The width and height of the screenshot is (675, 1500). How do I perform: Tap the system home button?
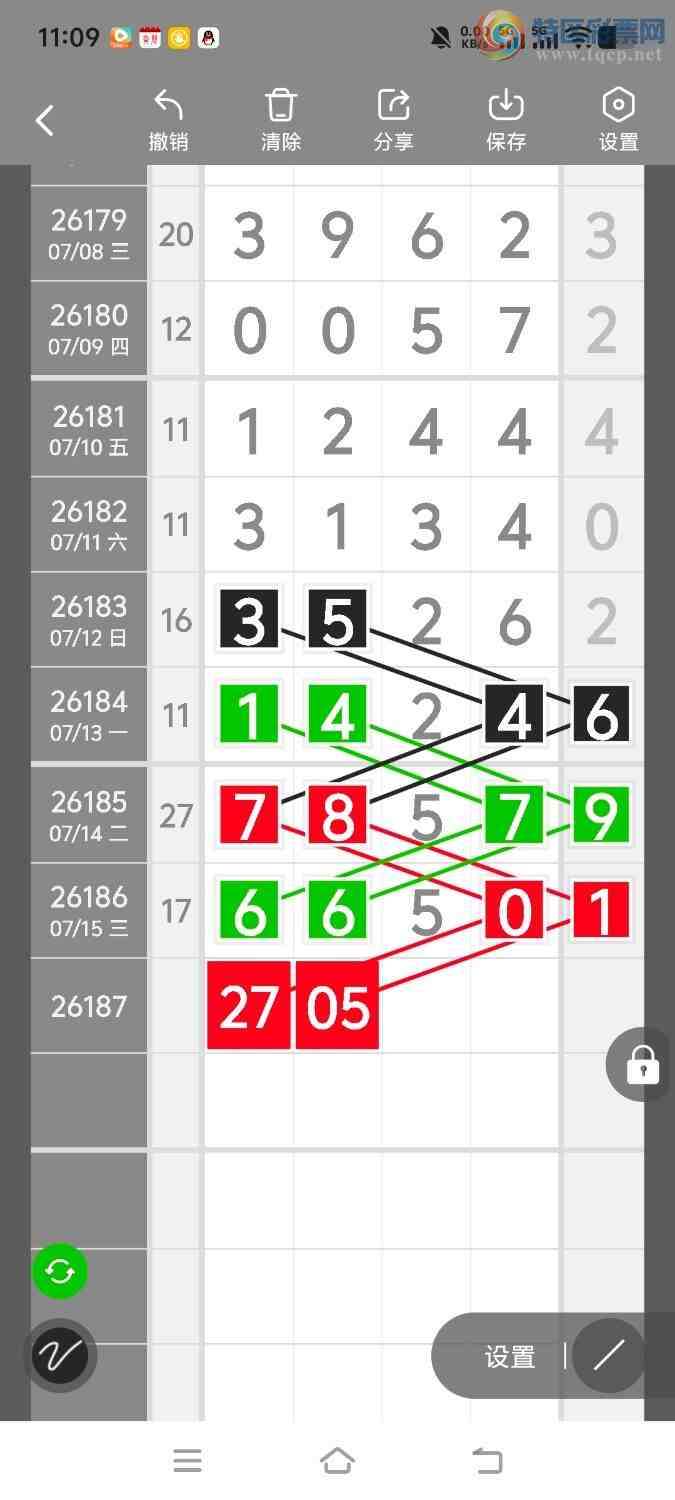[337, 1461]
